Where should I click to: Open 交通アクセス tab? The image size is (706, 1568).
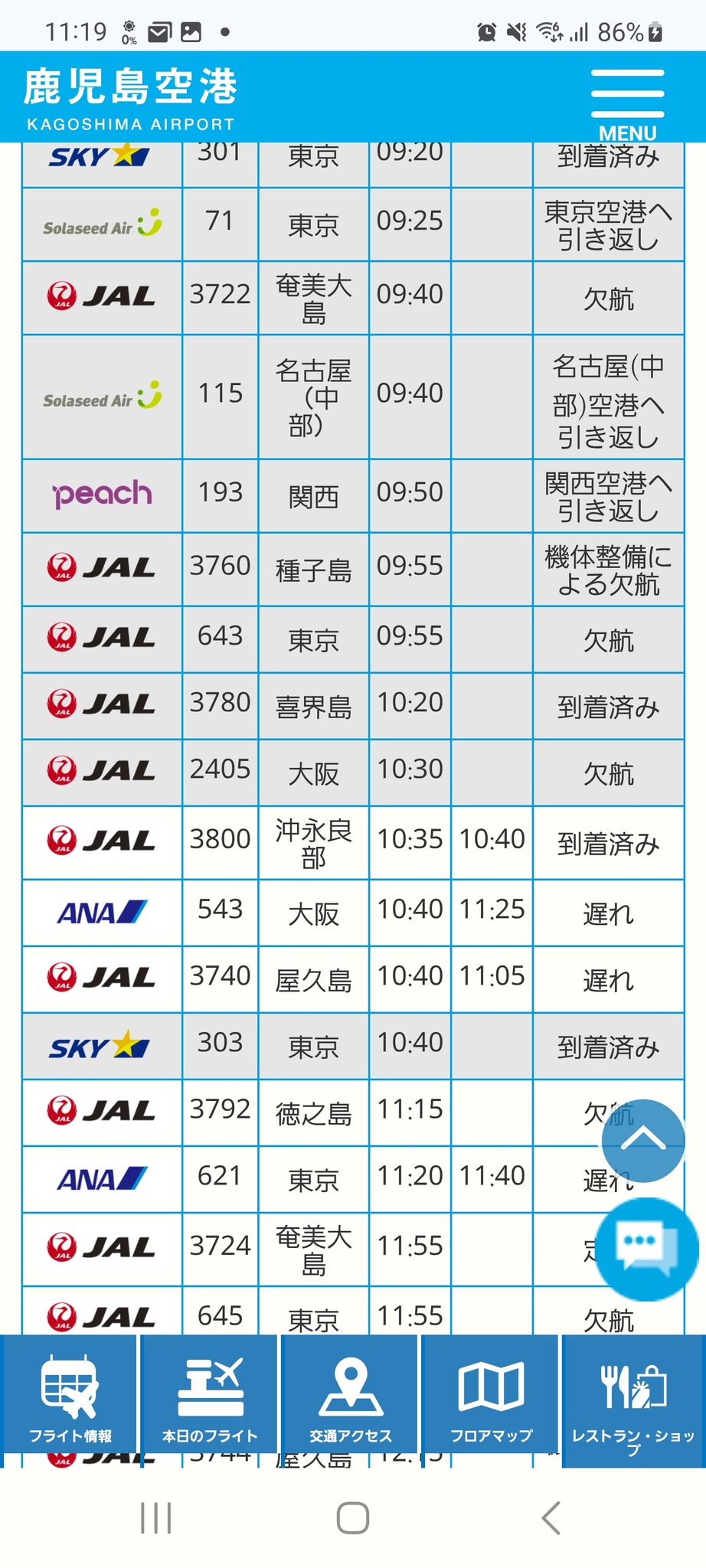point(350,1400)
